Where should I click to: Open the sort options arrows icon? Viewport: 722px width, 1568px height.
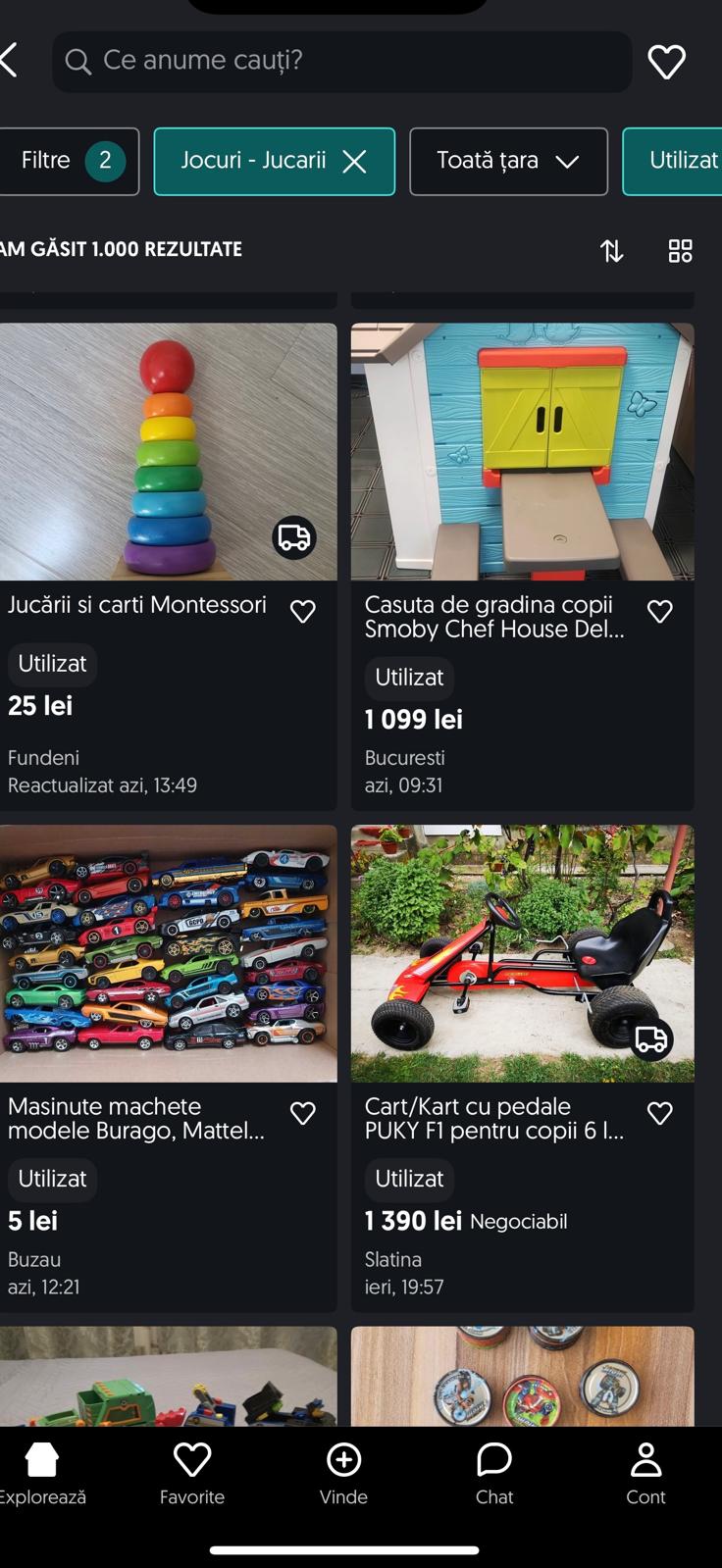click(x=611, y=251)
